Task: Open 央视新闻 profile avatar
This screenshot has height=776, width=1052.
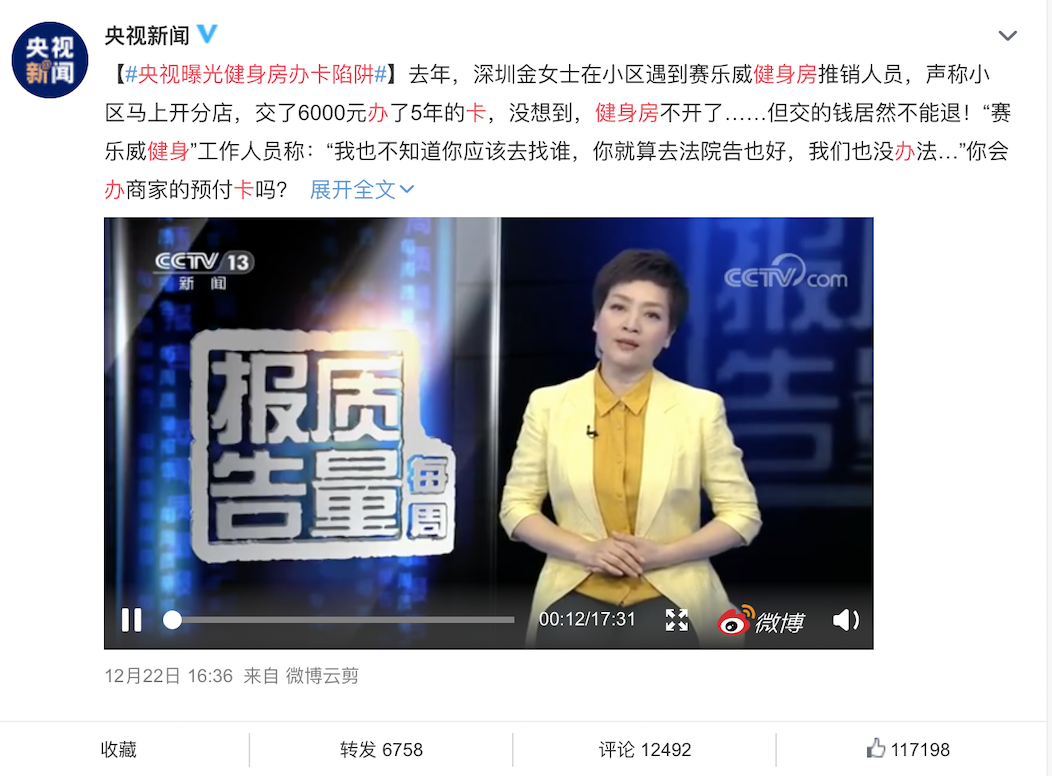Action: 50,59
